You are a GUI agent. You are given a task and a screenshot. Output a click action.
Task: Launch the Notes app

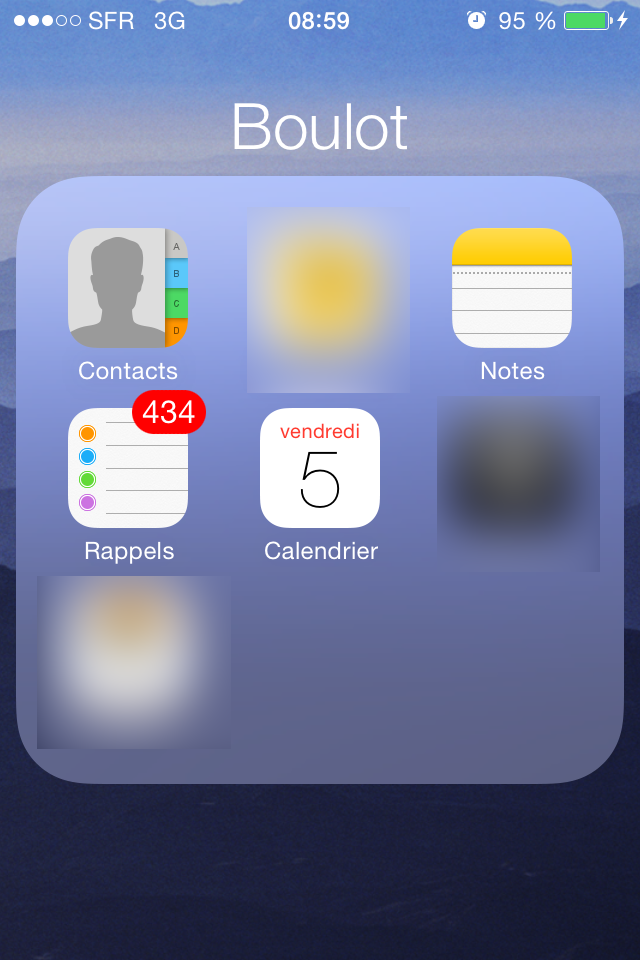click(x=511, y=288)
